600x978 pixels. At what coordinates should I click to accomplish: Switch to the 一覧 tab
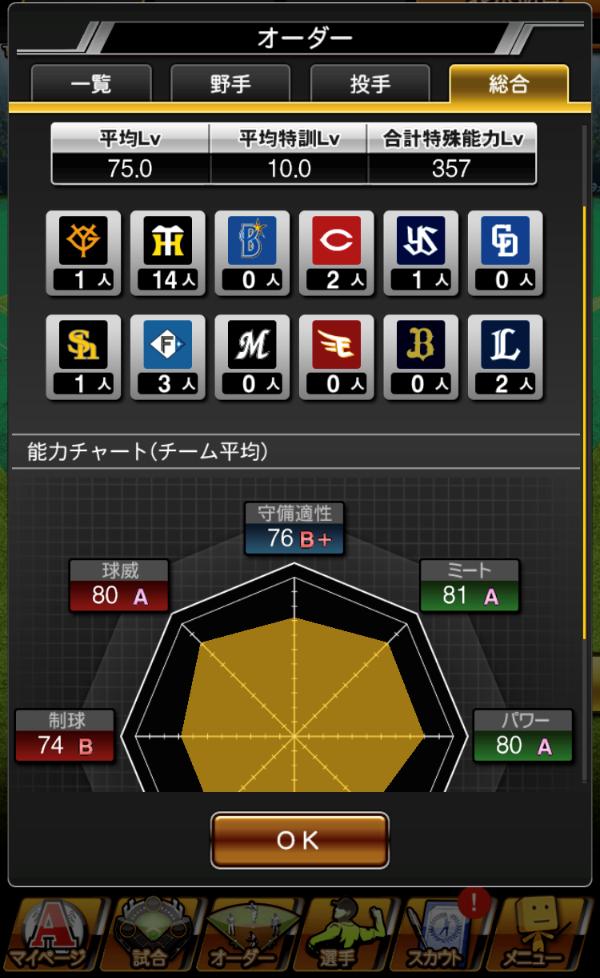pyautogui.click(x=91, y=84)
